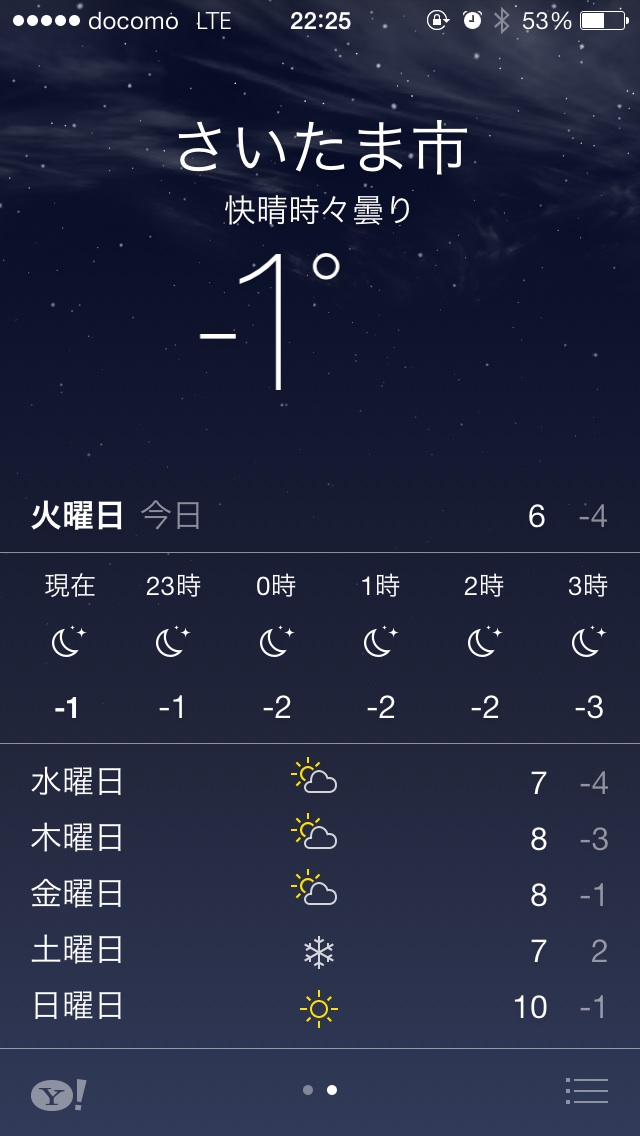Image resolution: width=640 pixels, height=1136 pixels.
Task: Open the city list menu
Action: click(x=586, y=1091)
